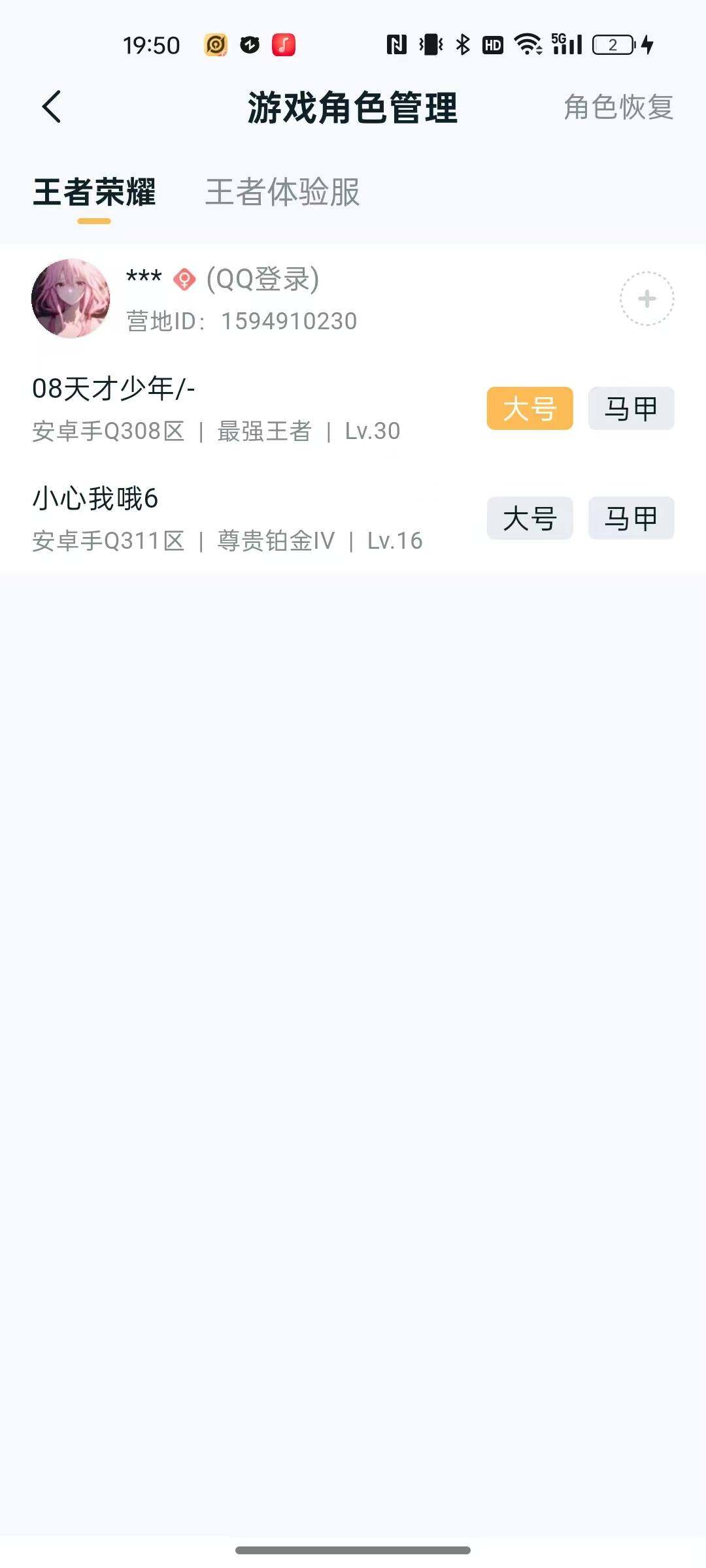Toggle 马甲 for the 08天才少年/- role
The image size is (706, 1568).
(630, 408)
